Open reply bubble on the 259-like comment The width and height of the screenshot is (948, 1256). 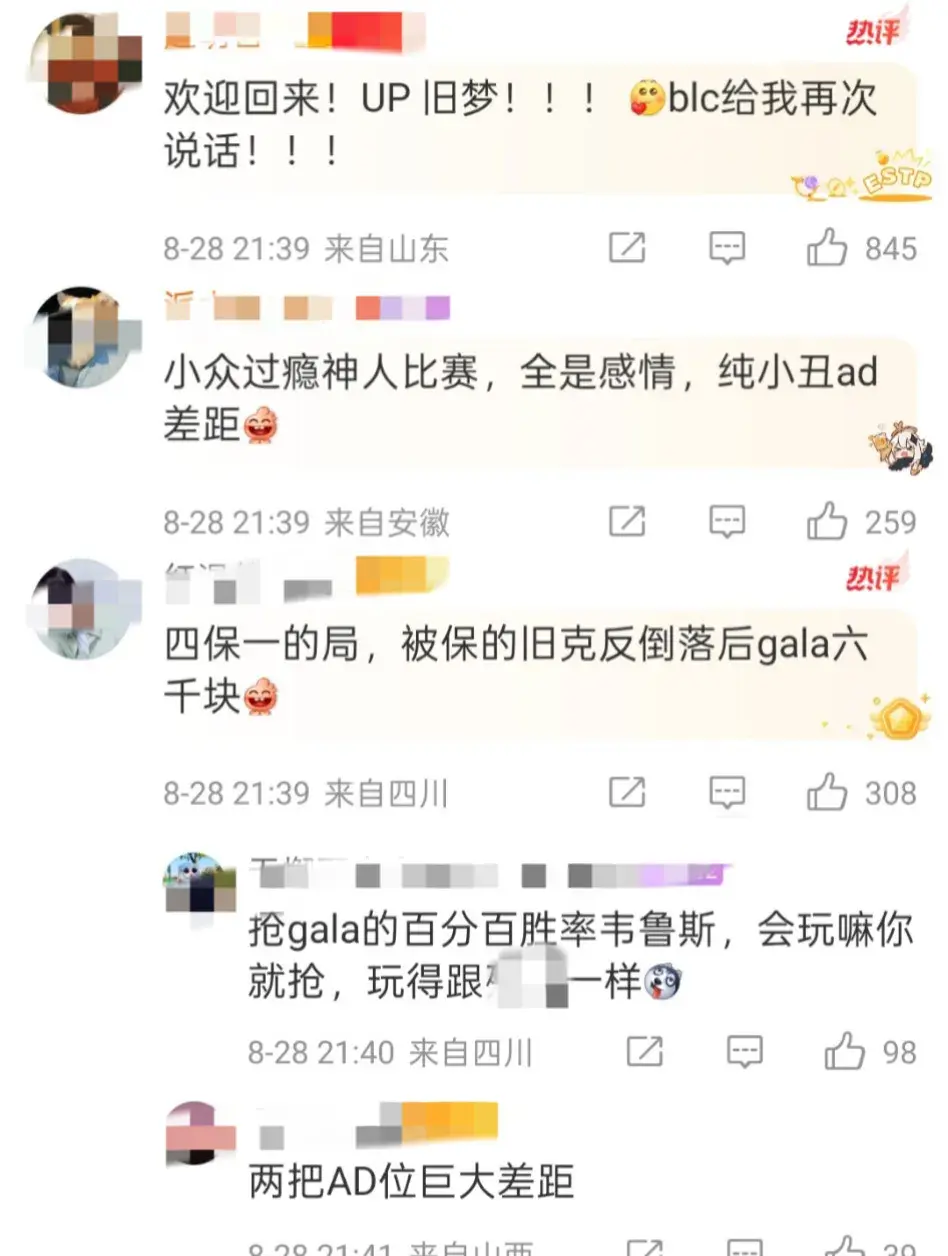(x=729, y=521)
